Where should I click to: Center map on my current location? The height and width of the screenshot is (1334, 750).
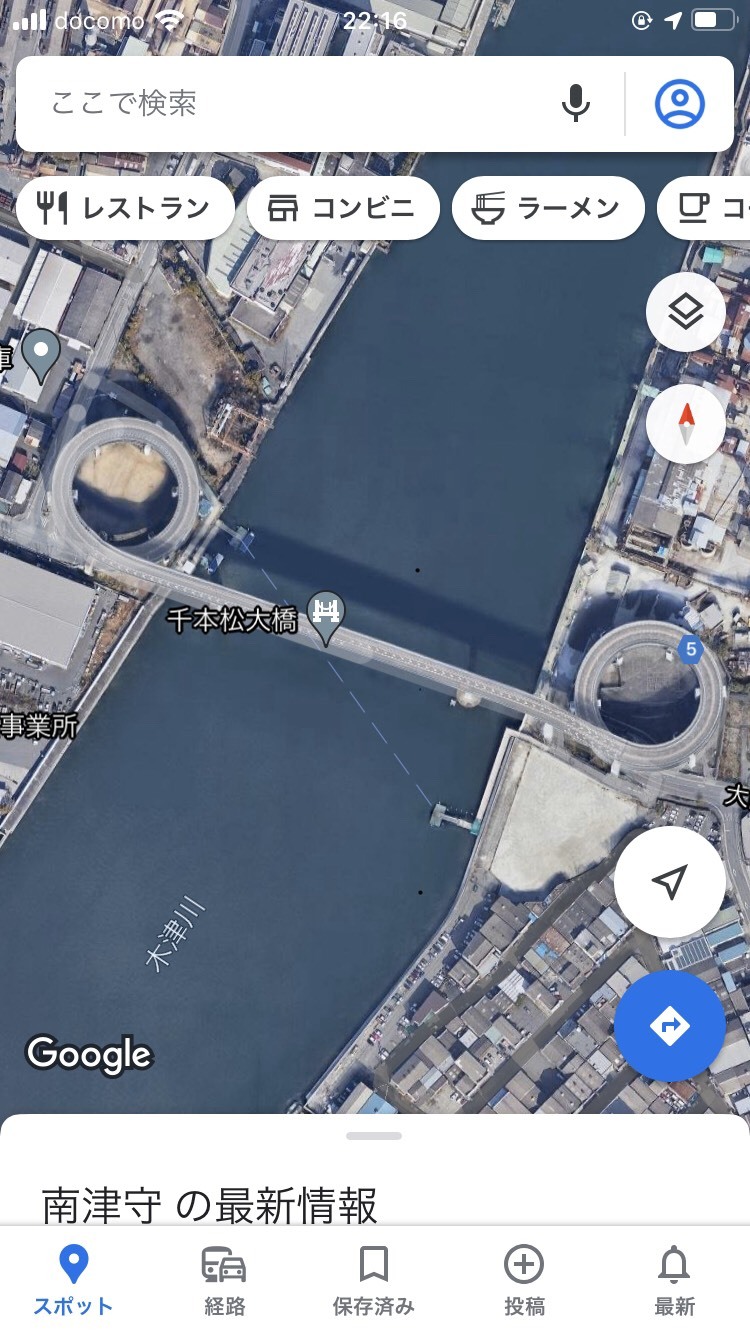[x=669, y=882]
